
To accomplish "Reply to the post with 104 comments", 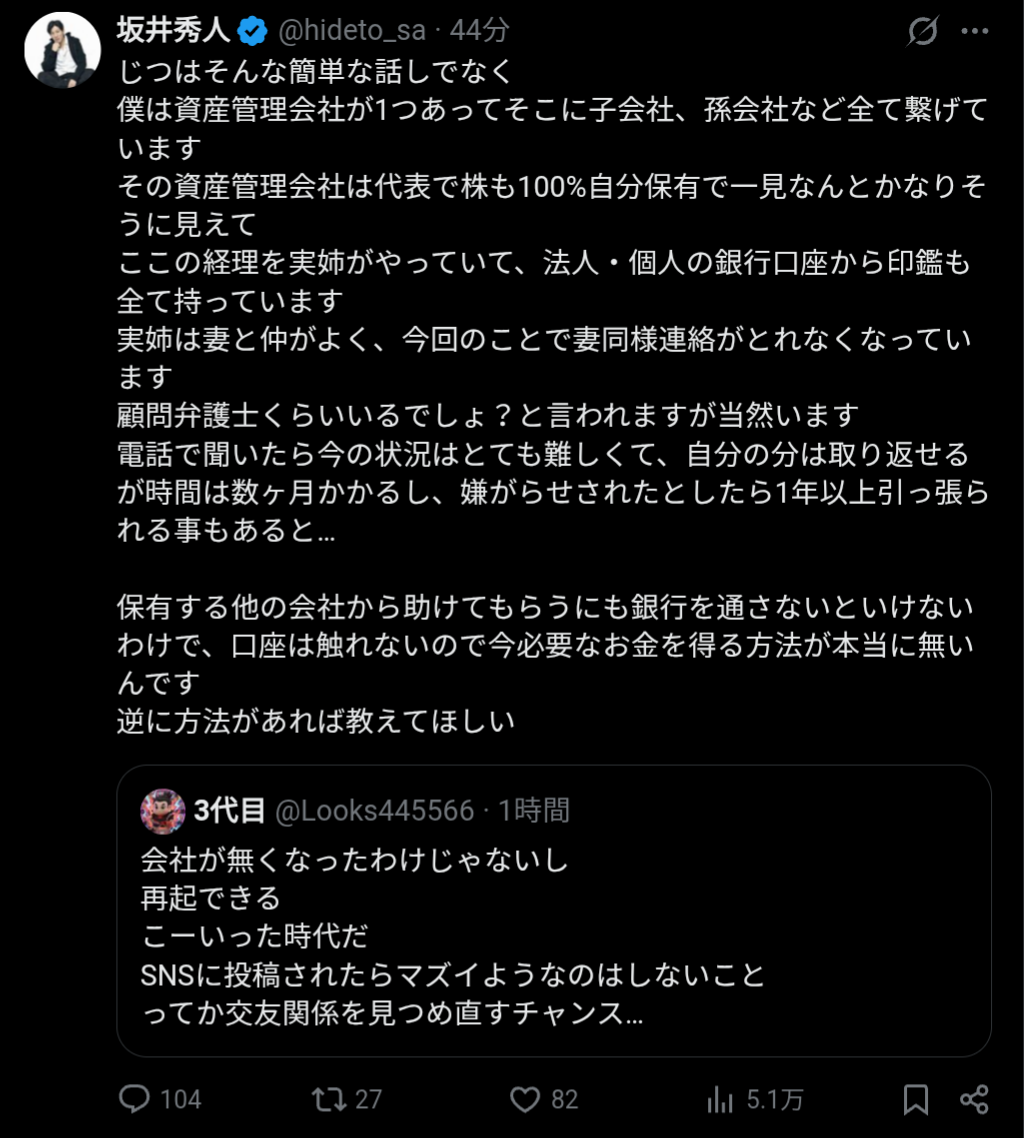I will tap(160, 1099).
